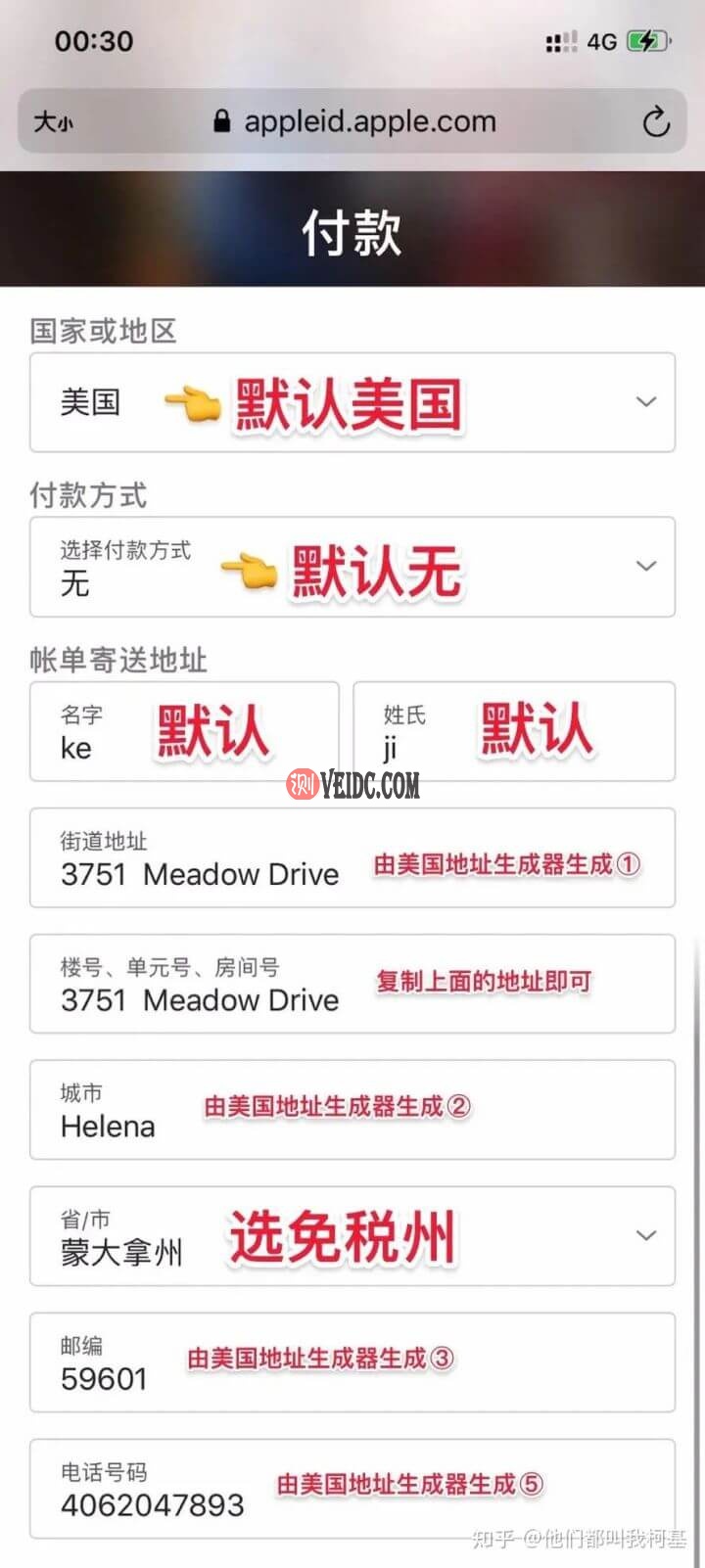Expand the 付款方式 payment method selector
705x1568 pixels.
tap(644, 566)
